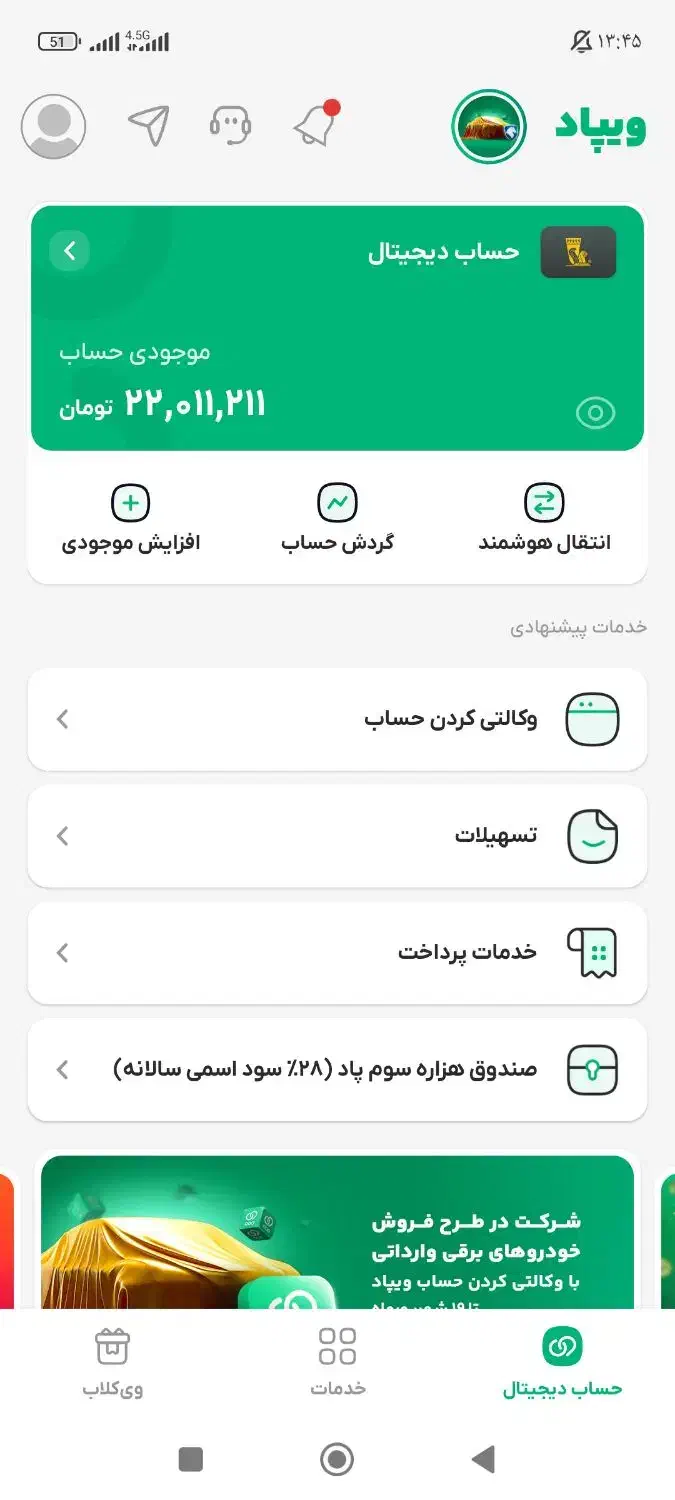Screen dimensions: 675x1500
Task: Go back with system back button
Action: (x=483, y=1460)
